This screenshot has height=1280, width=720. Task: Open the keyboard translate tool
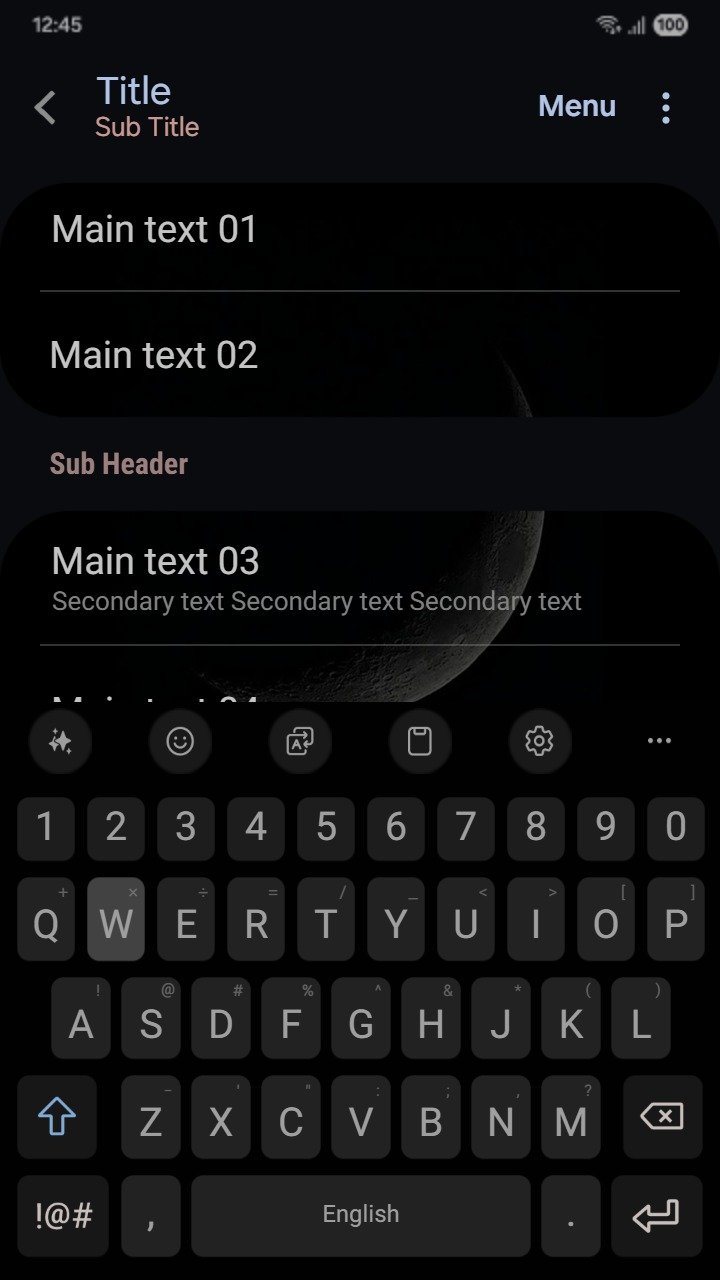[x=300, y=741]
